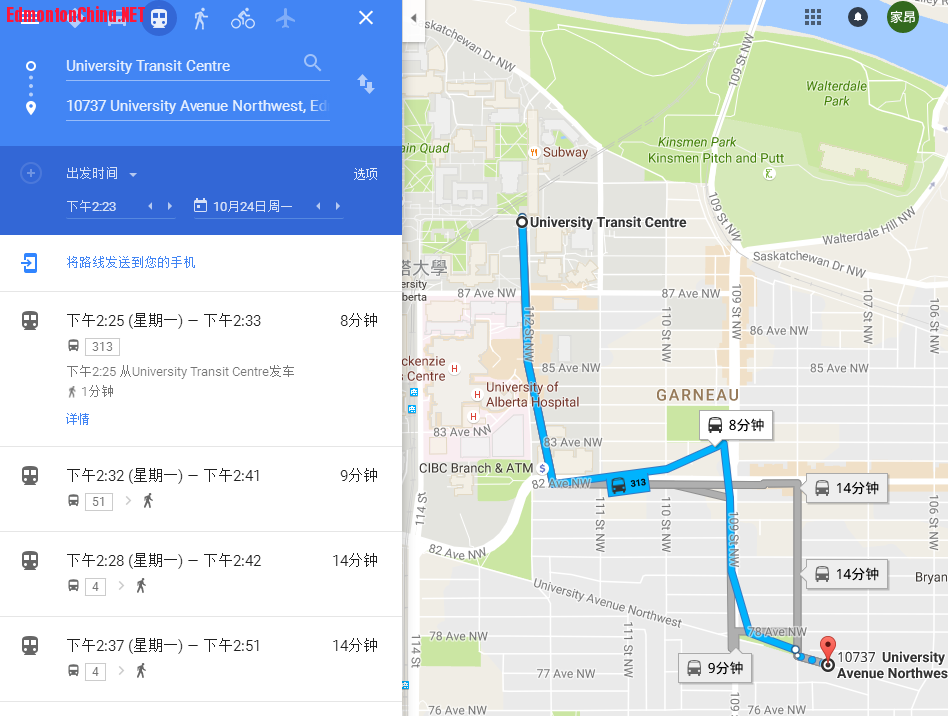
Task: Open the Google apps grid
Action: coord(813,17)
